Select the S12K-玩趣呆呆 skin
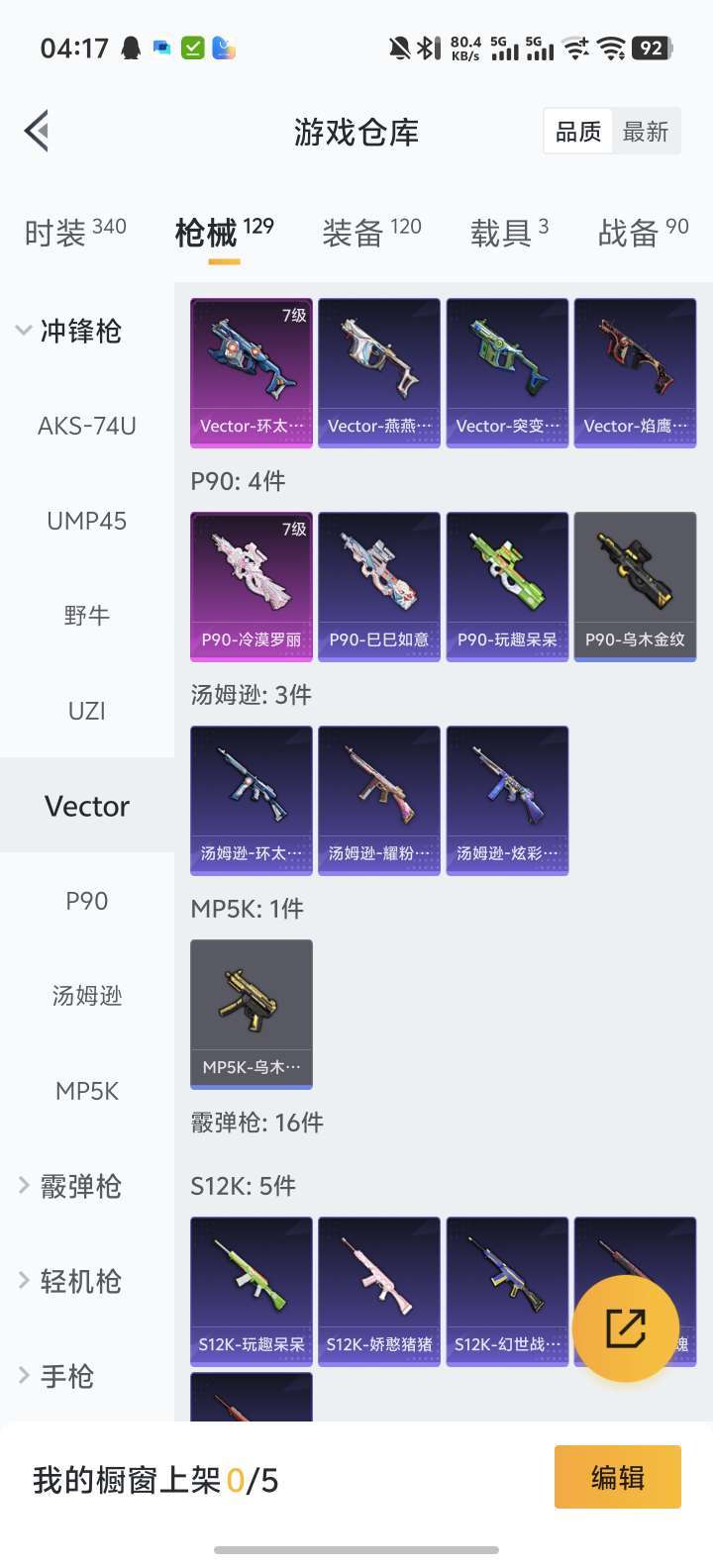Viewport: 713px width, 1568px height. (251, 1289)
